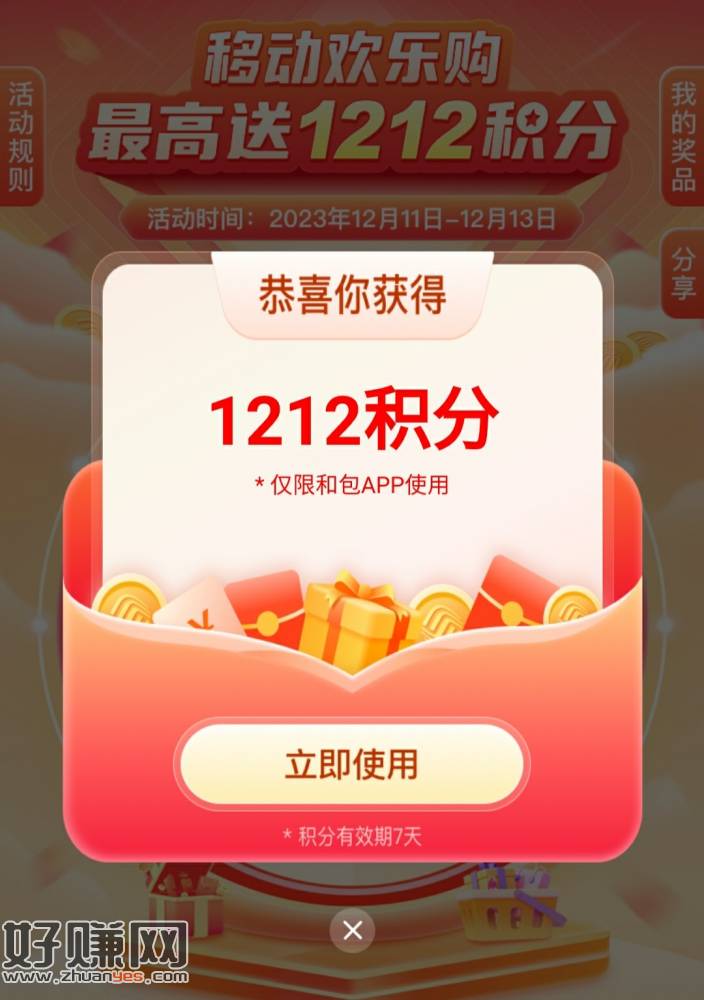Open 活动规则 side tab
Screen dimensions: 704x1000
click(x=19, y=137)
